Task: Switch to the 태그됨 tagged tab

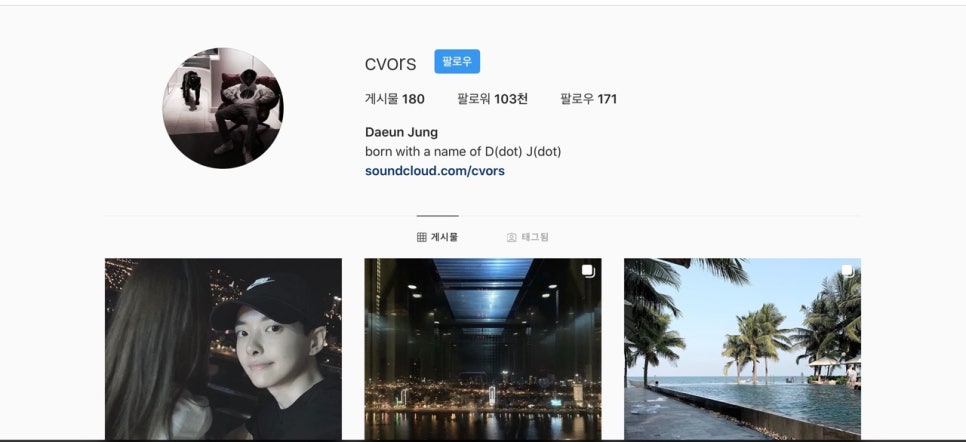Action: click(x=527, y=237)
